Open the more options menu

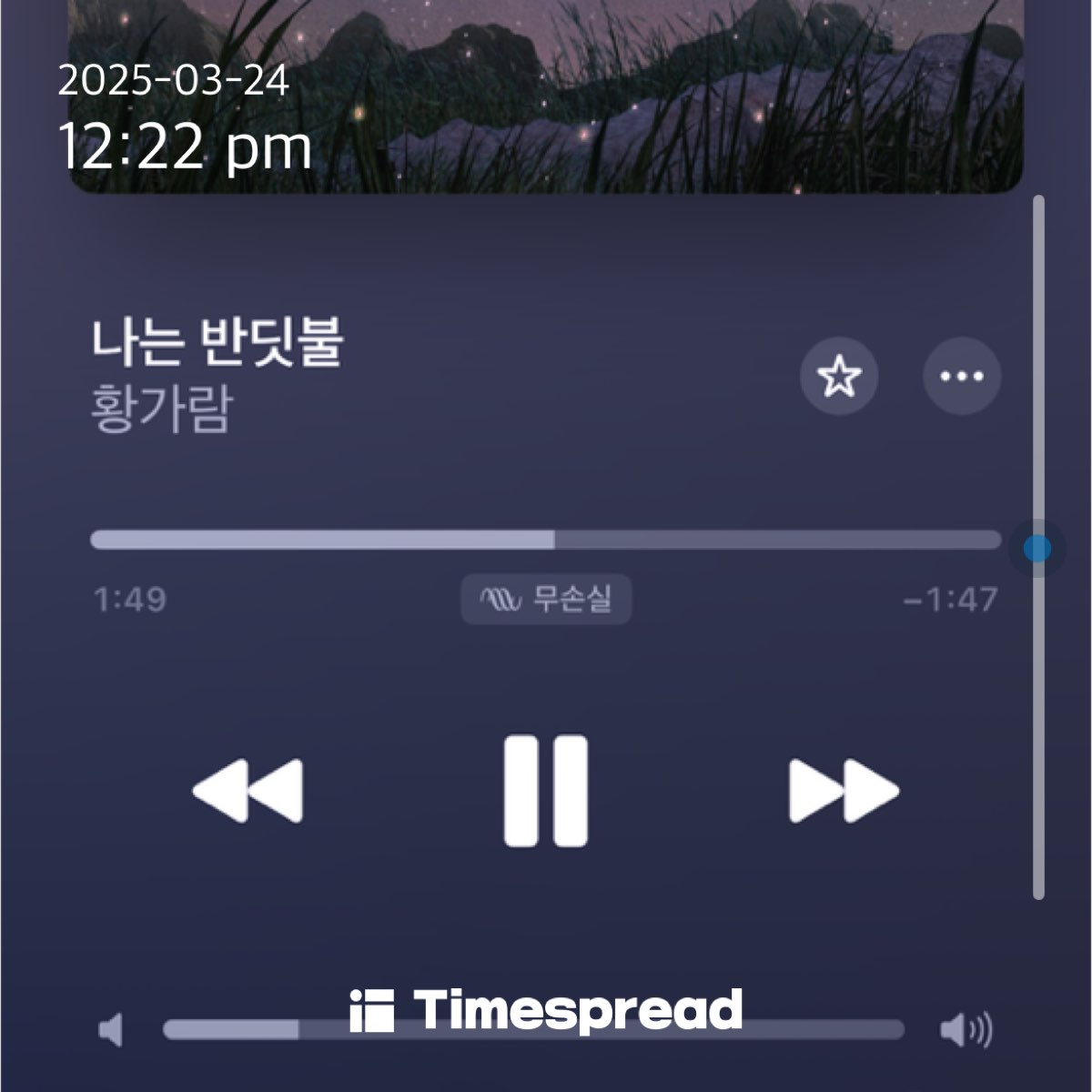coord(962,376)
